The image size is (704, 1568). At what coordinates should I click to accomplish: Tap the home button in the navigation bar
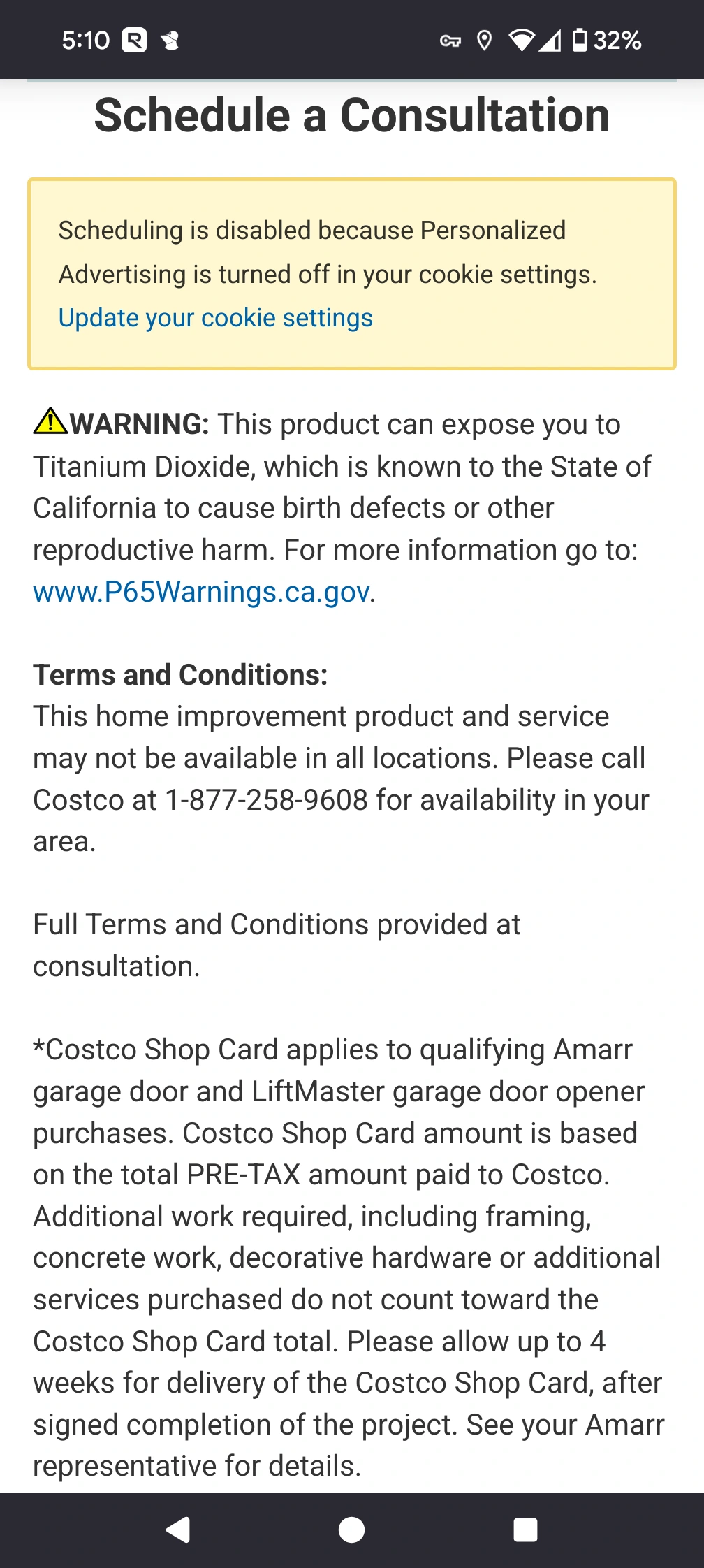pyautogui.click(x=351, y=1530)
